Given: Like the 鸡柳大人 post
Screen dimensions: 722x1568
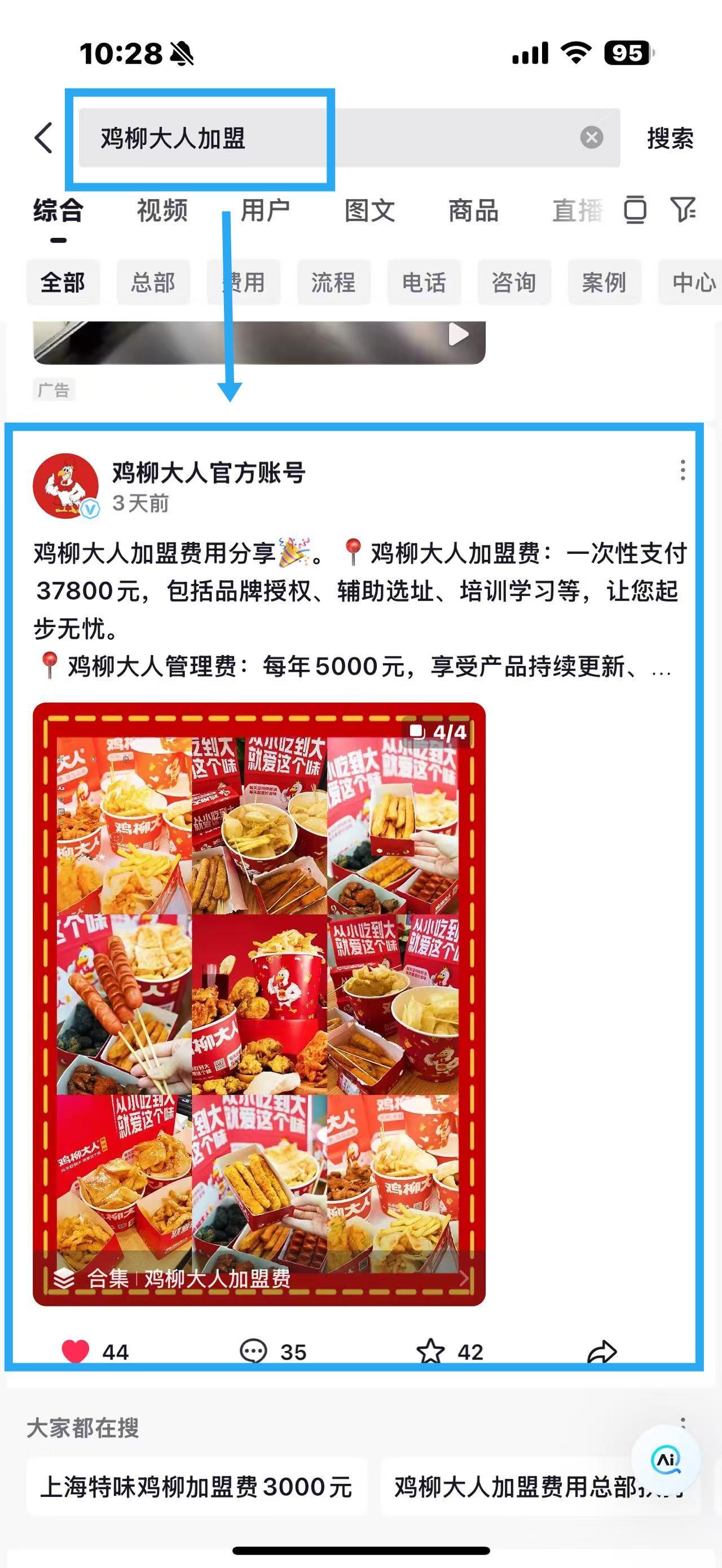Looking at the screenshot, I should (76, 1351).
